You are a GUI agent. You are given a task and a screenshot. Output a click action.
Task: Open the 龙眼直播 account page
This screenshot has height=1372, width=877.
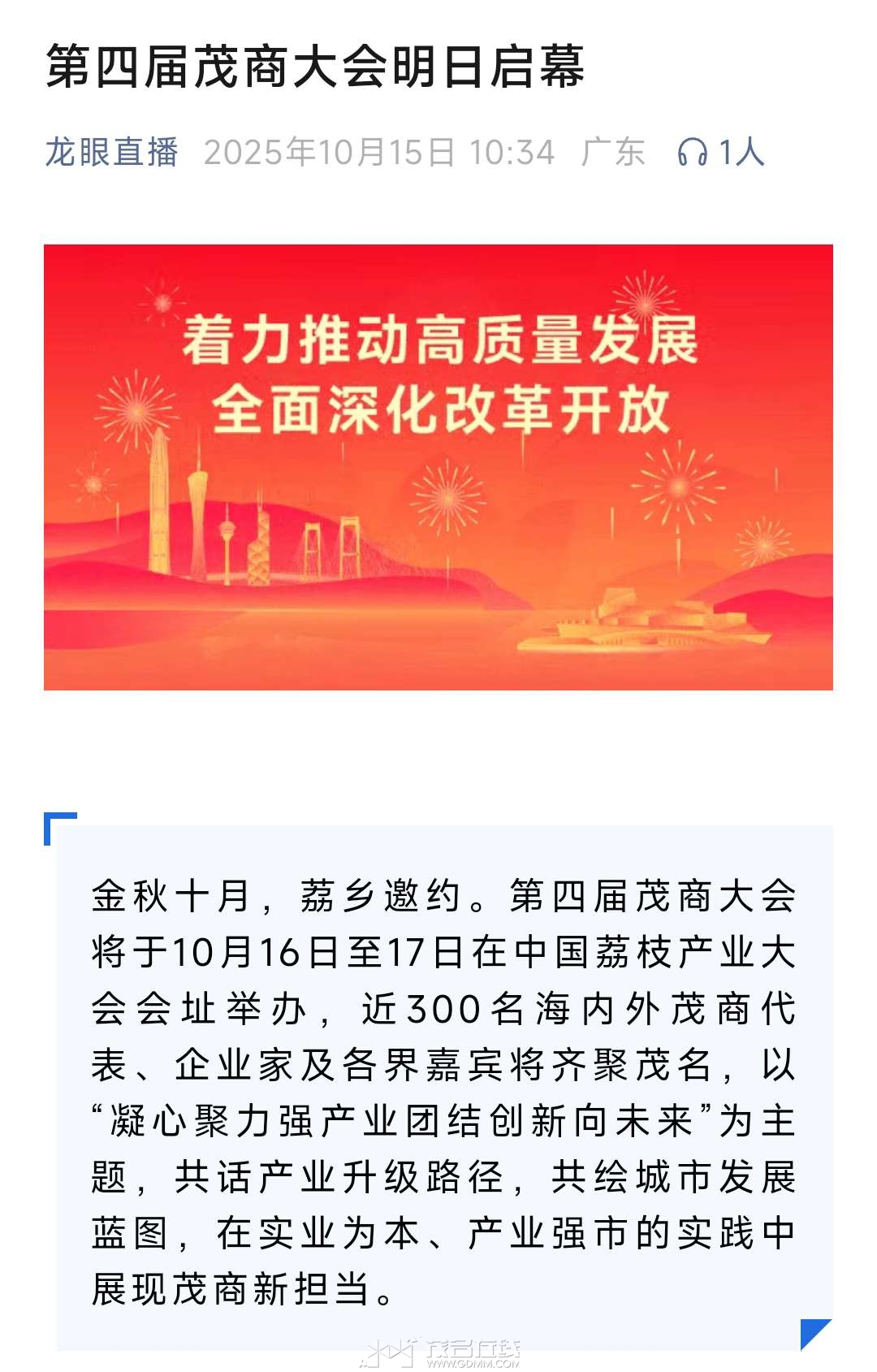click(x=111, y=153)
